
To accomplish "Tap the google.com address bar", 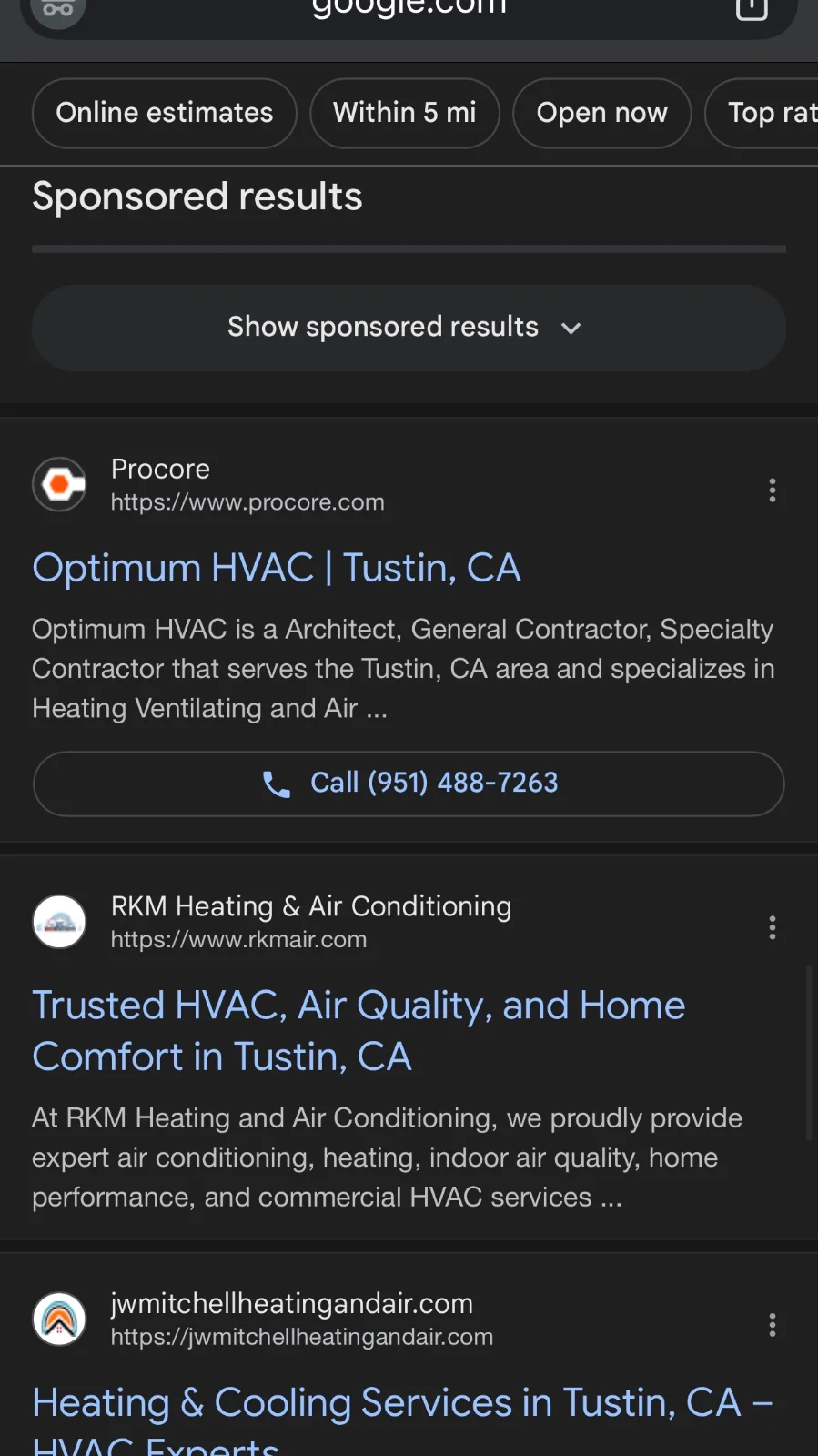I will pyautogui.click(x=408, y=9).
